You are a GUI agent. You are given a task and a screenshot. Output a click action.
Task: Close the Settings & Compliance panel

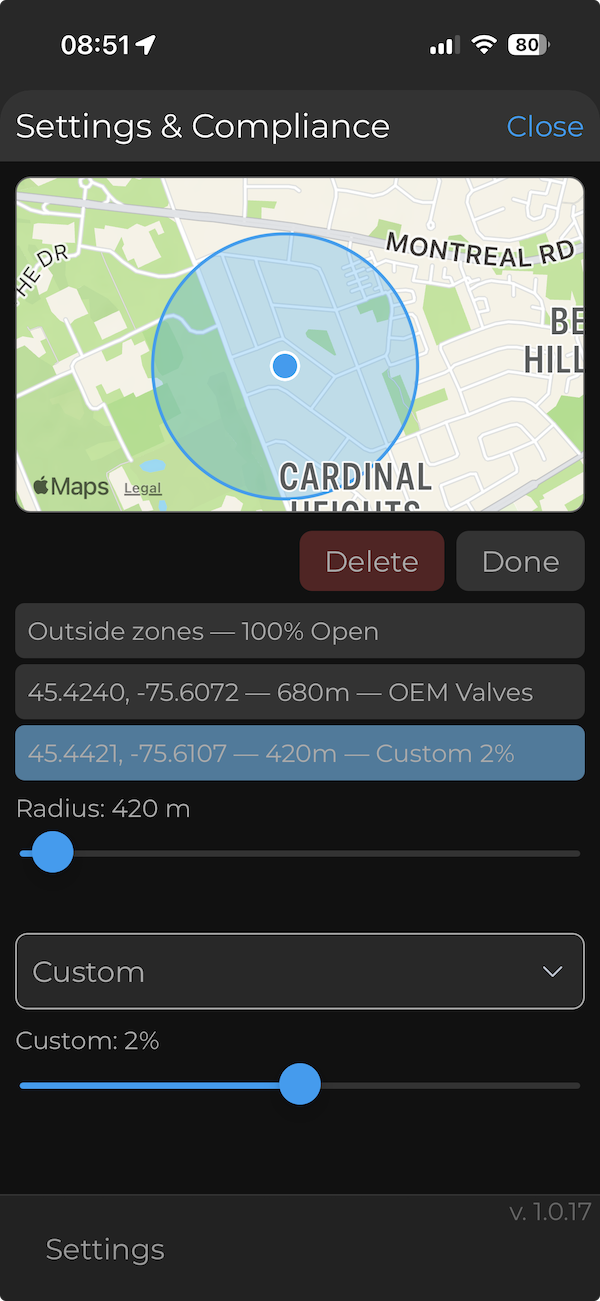pos(544,127)
